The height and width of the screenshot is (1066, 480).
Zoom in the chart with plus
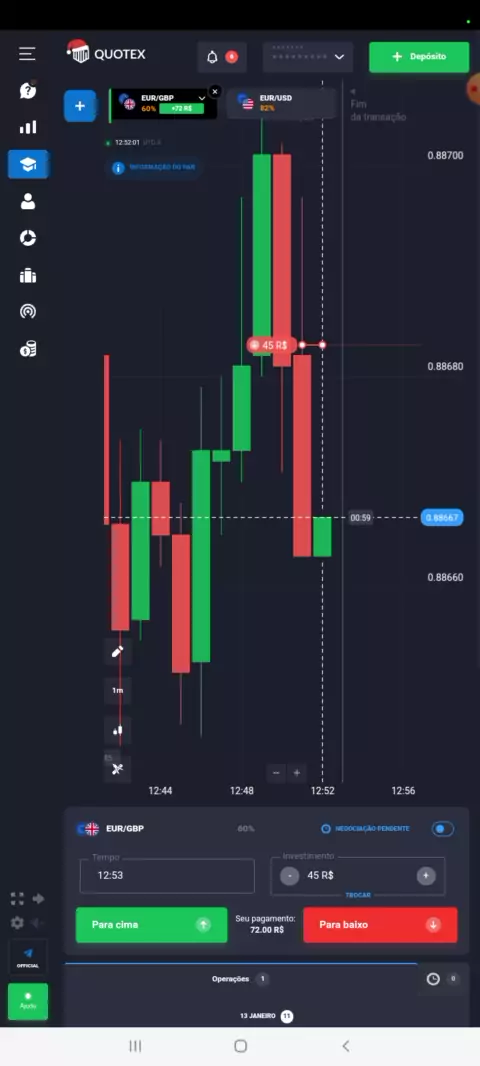click(297, 773)
